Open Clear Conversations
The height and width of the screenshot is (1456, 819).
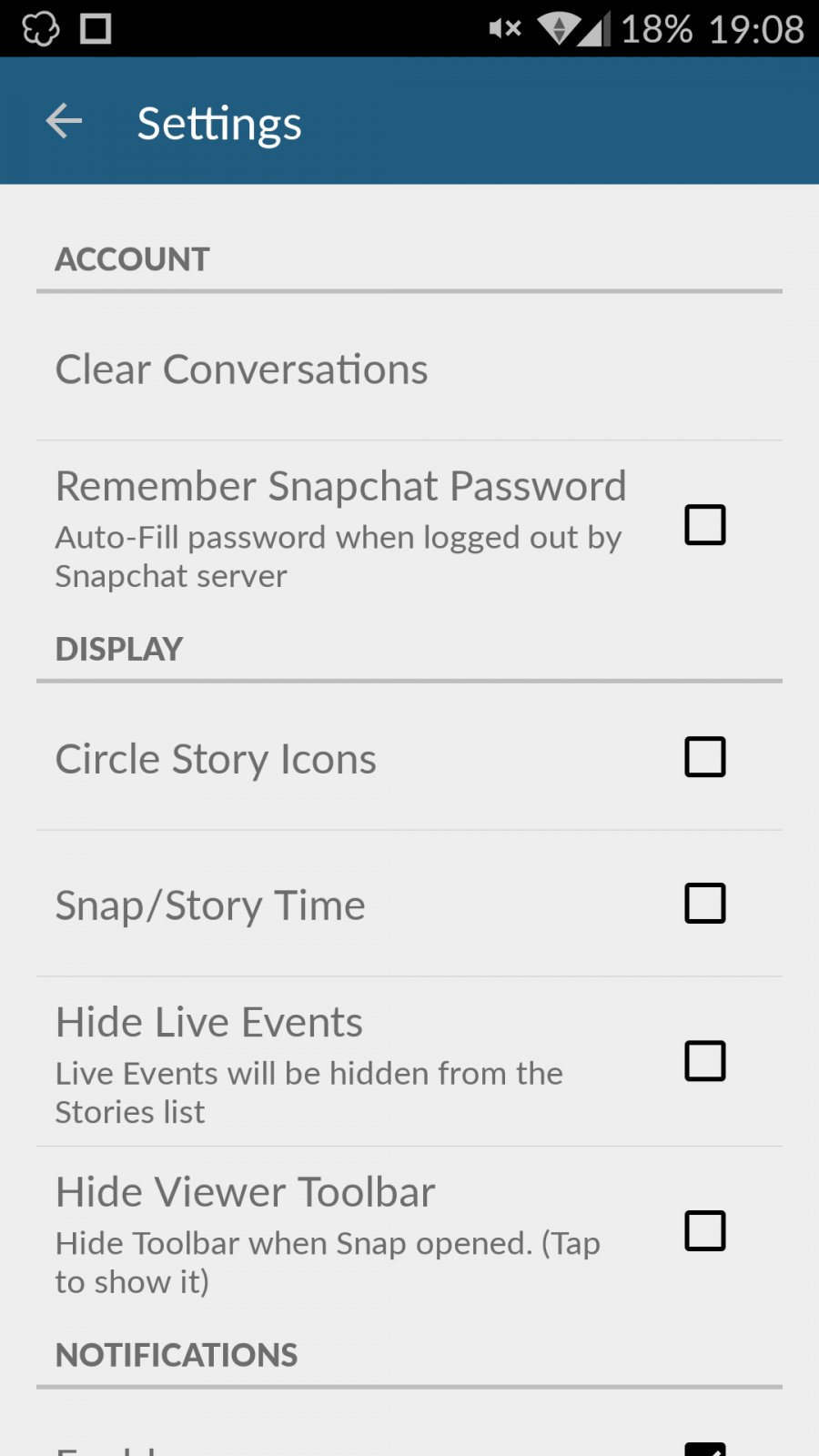[409, 369]
